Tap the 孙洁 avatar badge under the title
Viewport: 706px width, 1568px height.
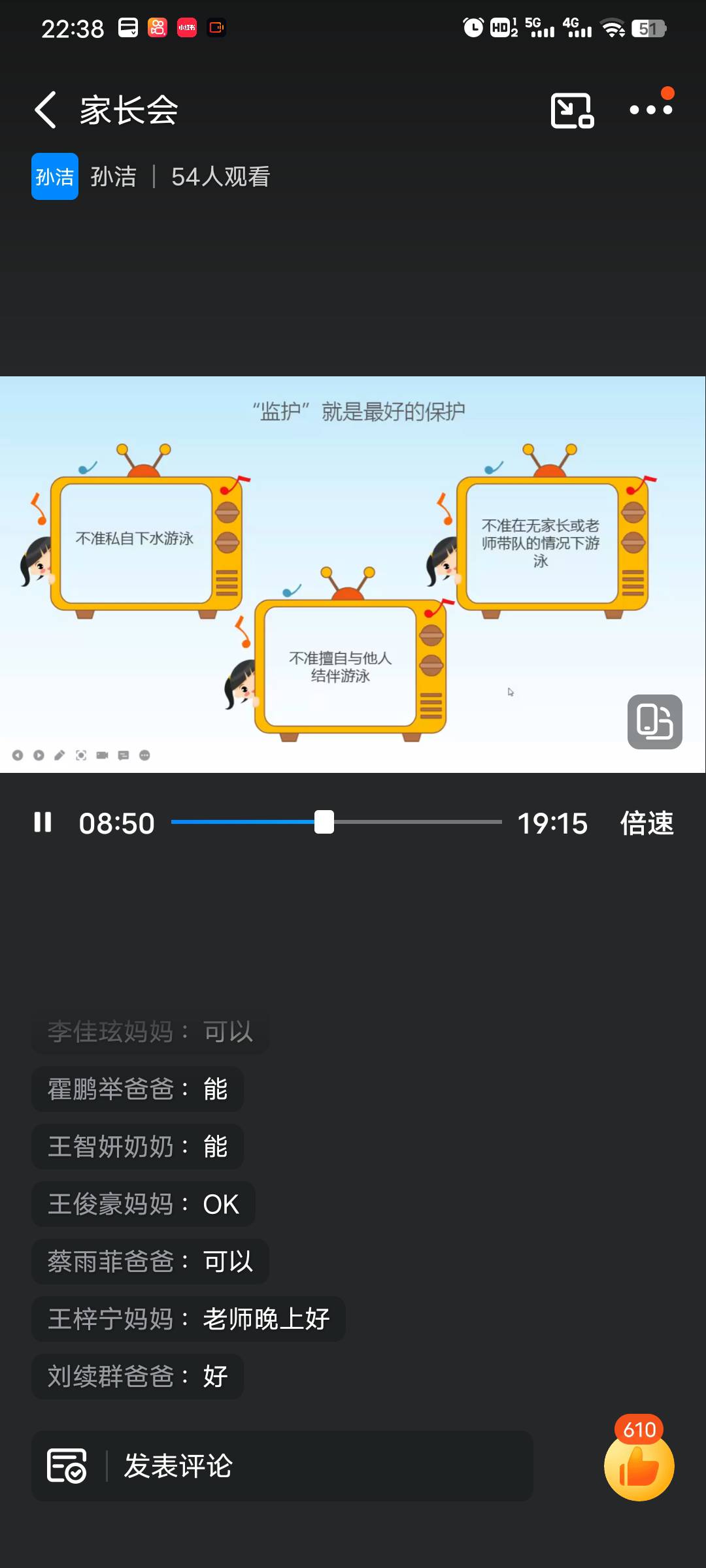pos(54,176)
